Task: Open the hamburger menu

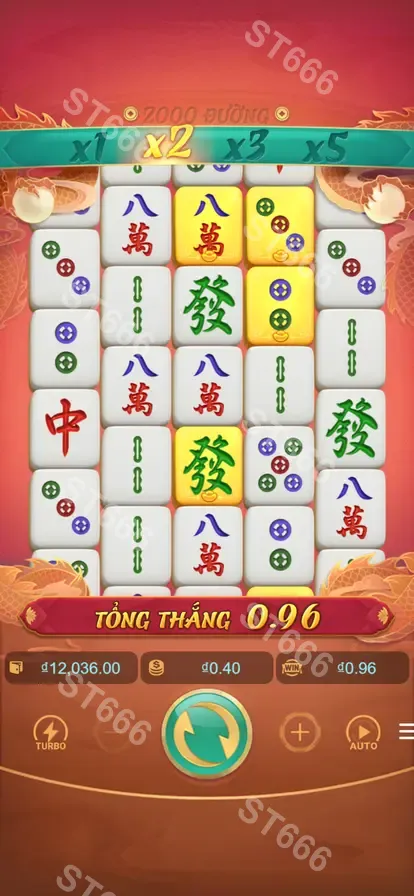Action: point(407,731)
